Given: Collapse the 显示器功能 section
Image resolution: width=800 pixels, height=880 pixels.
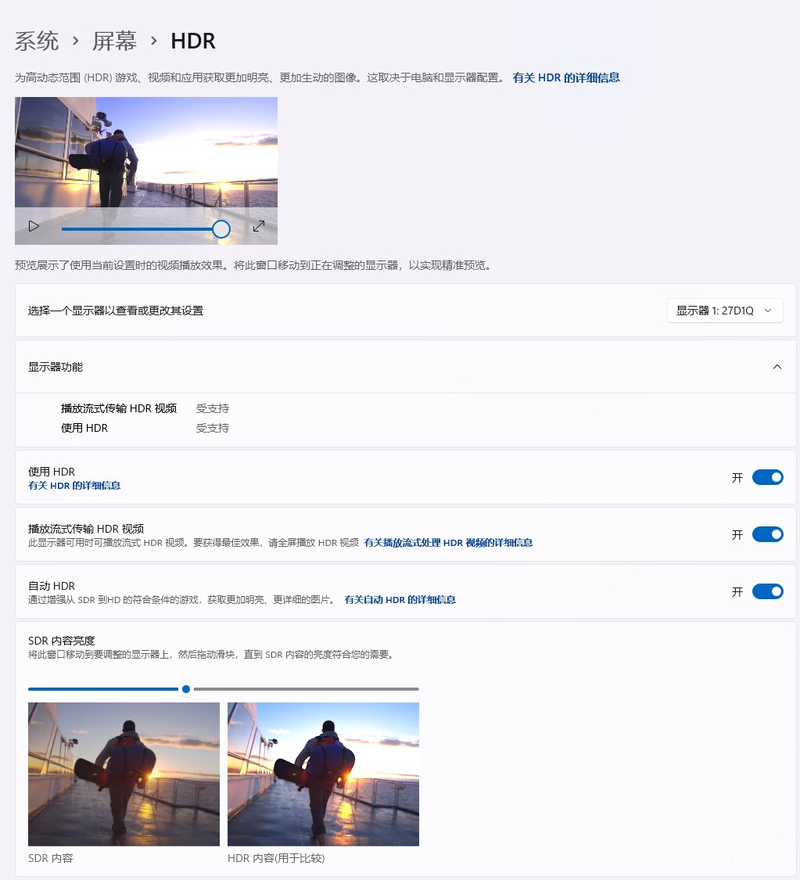Looking at the screenshot, I should pos(777,367).
